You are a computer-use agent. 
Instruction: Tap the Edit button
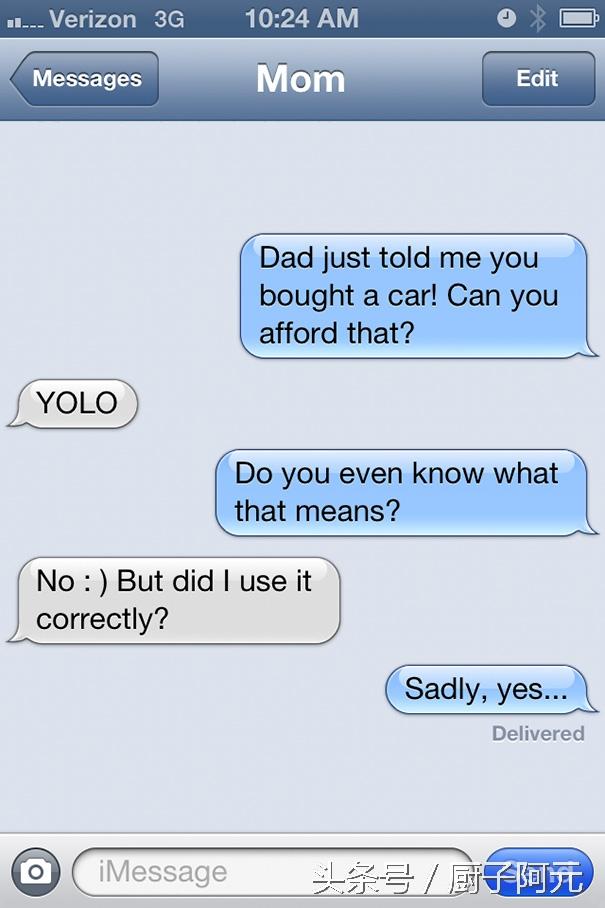tap(537, 79)
